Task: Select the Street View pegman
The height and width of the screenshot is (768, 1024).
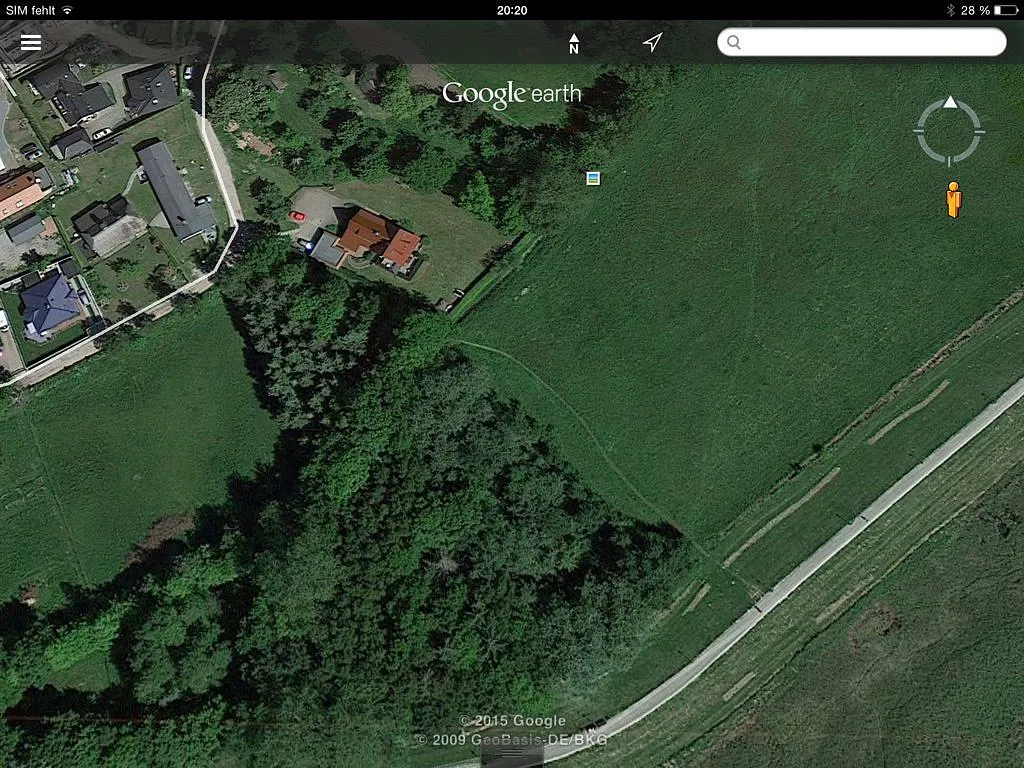Action: pyautogui.click(x=953, y=199)
